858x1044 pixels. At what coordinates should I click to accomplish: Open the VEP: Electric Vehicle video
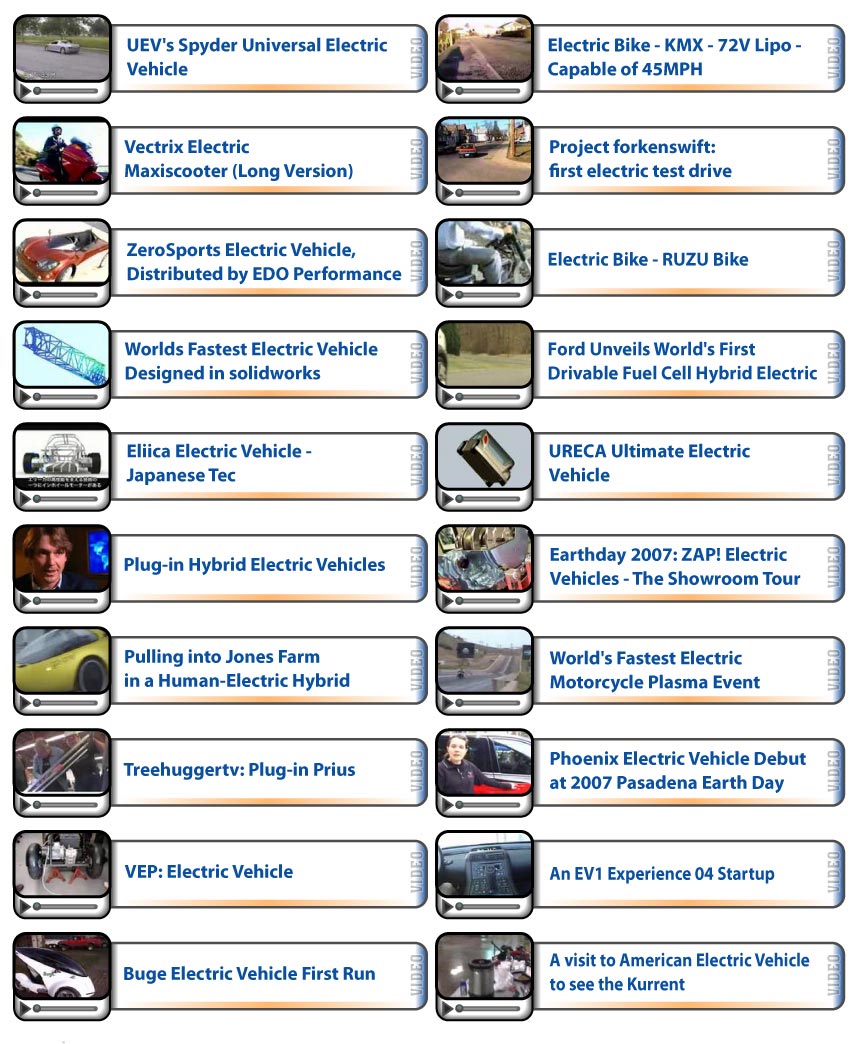coord(208,872)
